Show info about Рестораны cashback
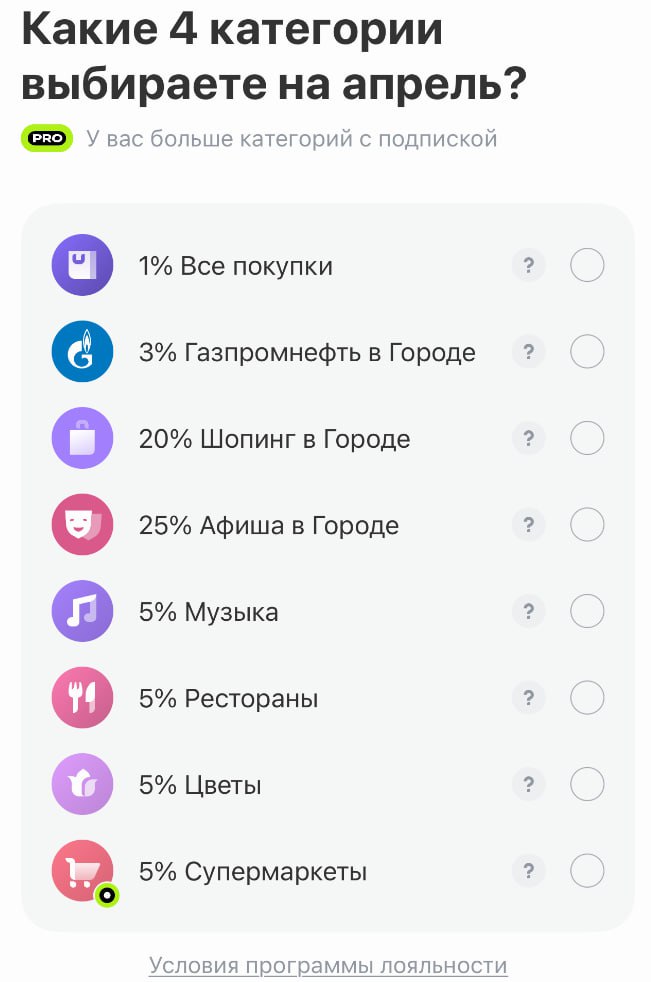The image size is (651, 982). [529, 698]
